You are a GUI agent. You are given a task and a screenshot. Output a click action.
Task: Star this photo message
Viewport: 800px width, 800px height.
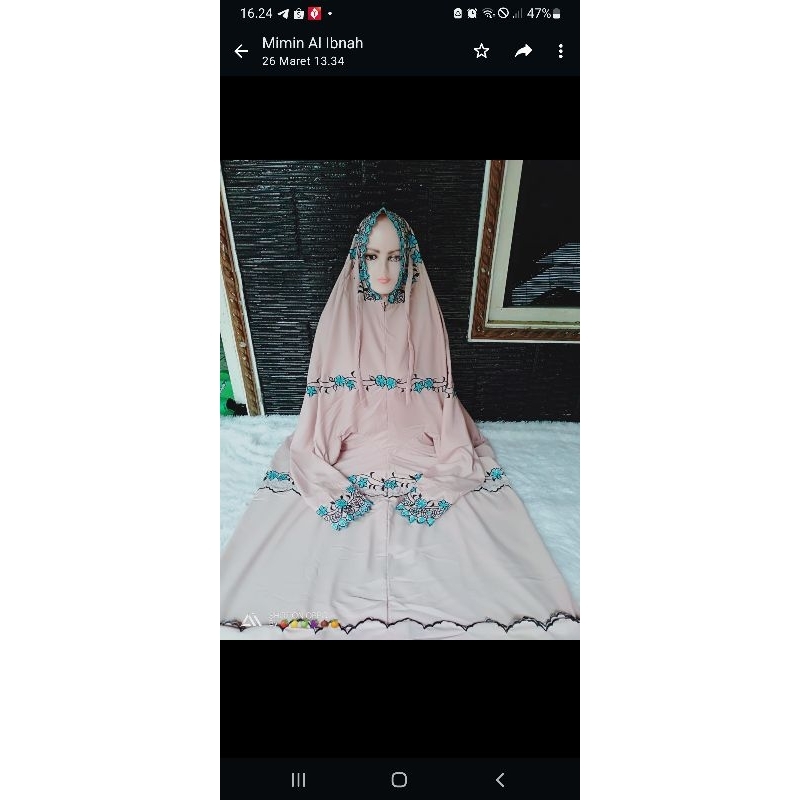(x=482, y=51)
